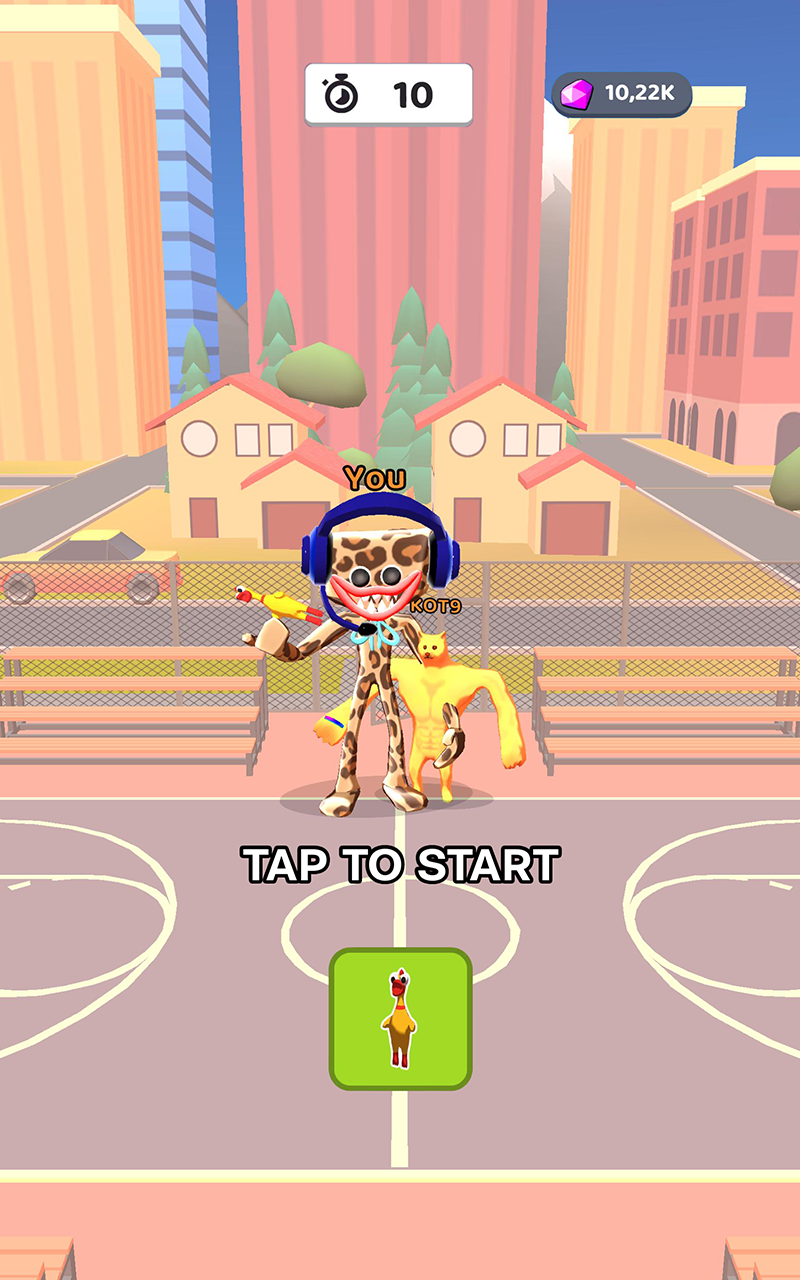800x1280 pixels.
Task: Open the gem balance counter
Action: click(622, 95)
